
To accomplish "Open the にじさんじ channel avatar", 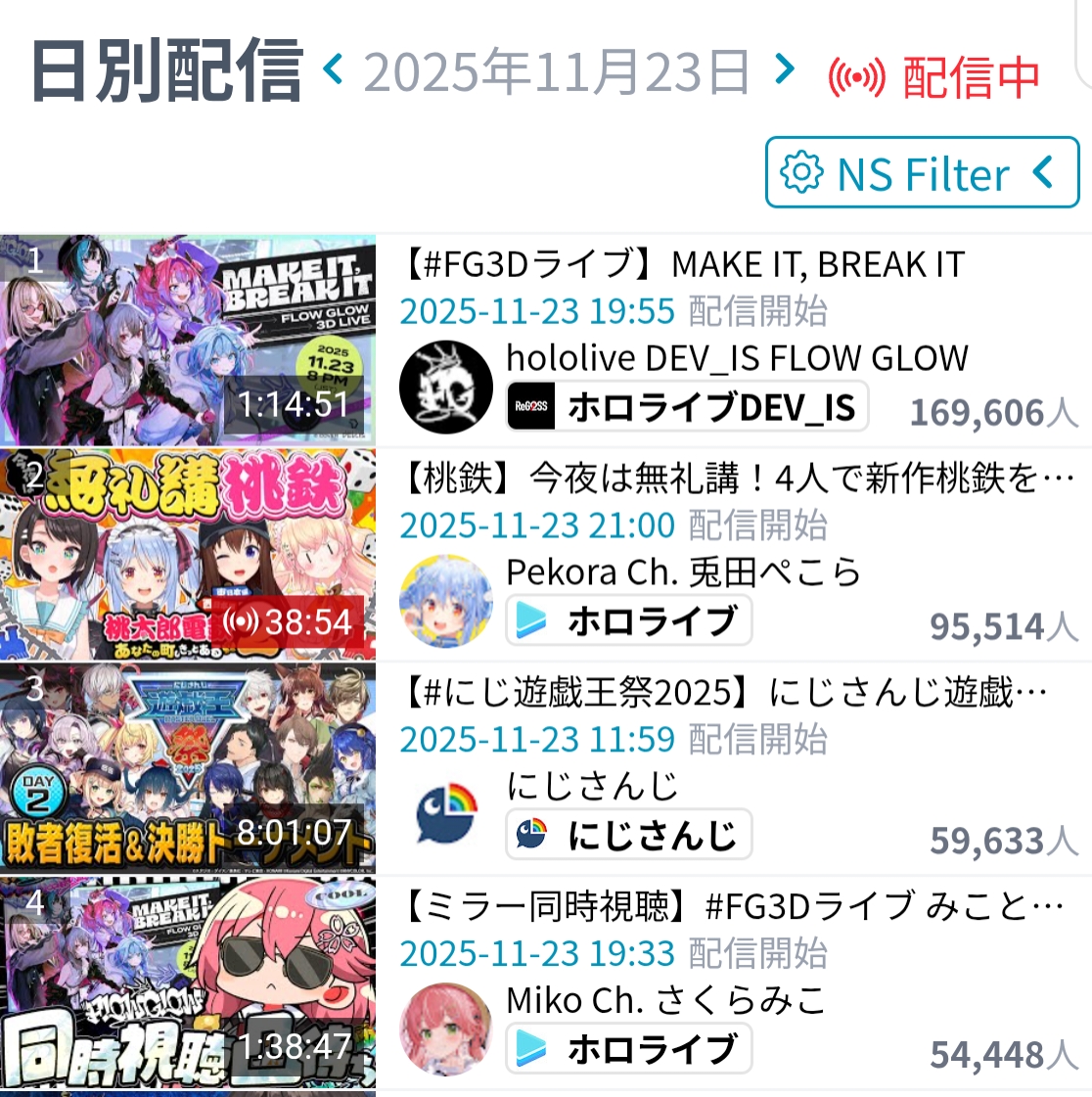I will click(x=446, y=814).
